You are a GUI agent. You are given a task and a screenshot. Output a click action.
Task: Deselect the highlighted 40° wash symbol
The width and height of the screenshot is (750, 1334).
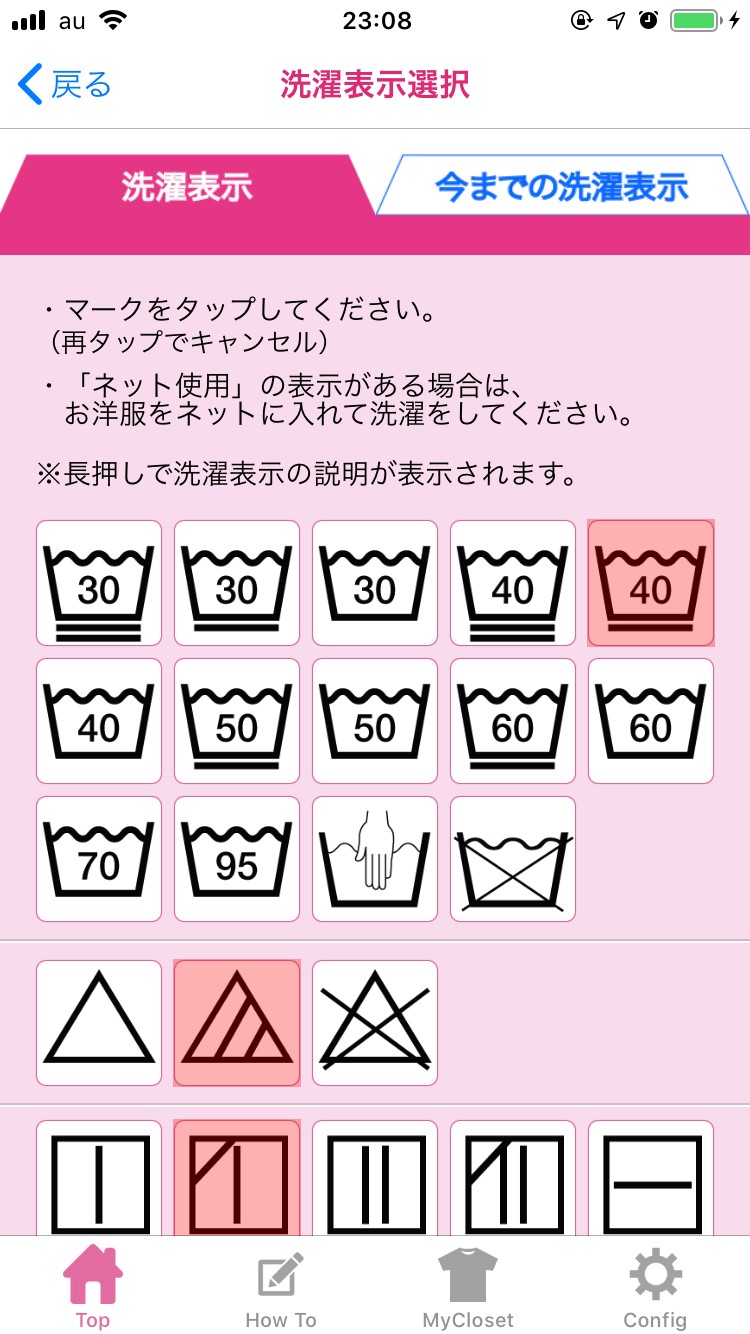(x=651, y=583)
